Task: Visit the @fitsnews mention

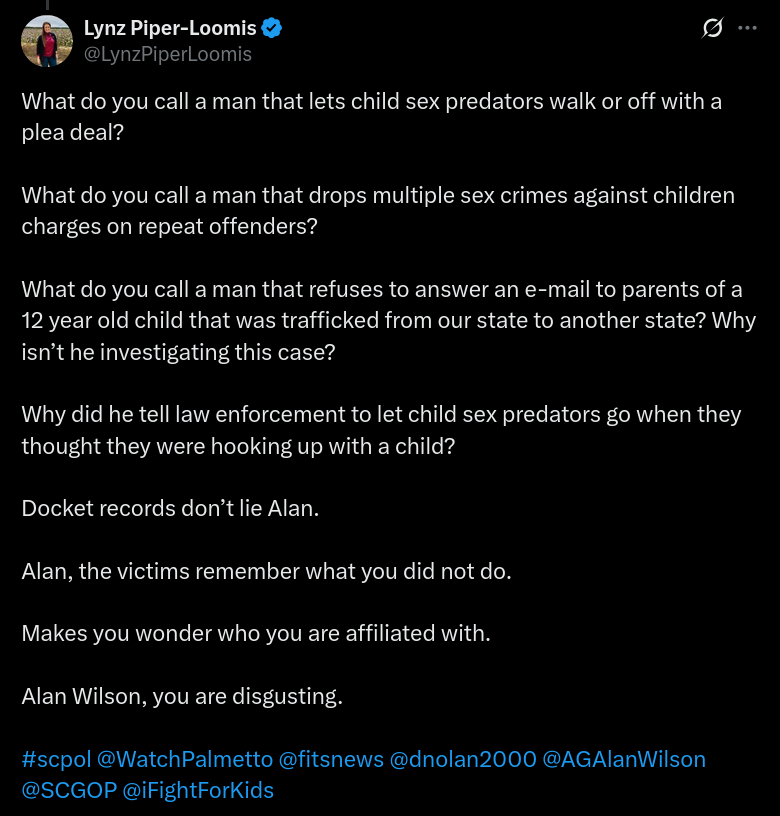Action: 331,759
